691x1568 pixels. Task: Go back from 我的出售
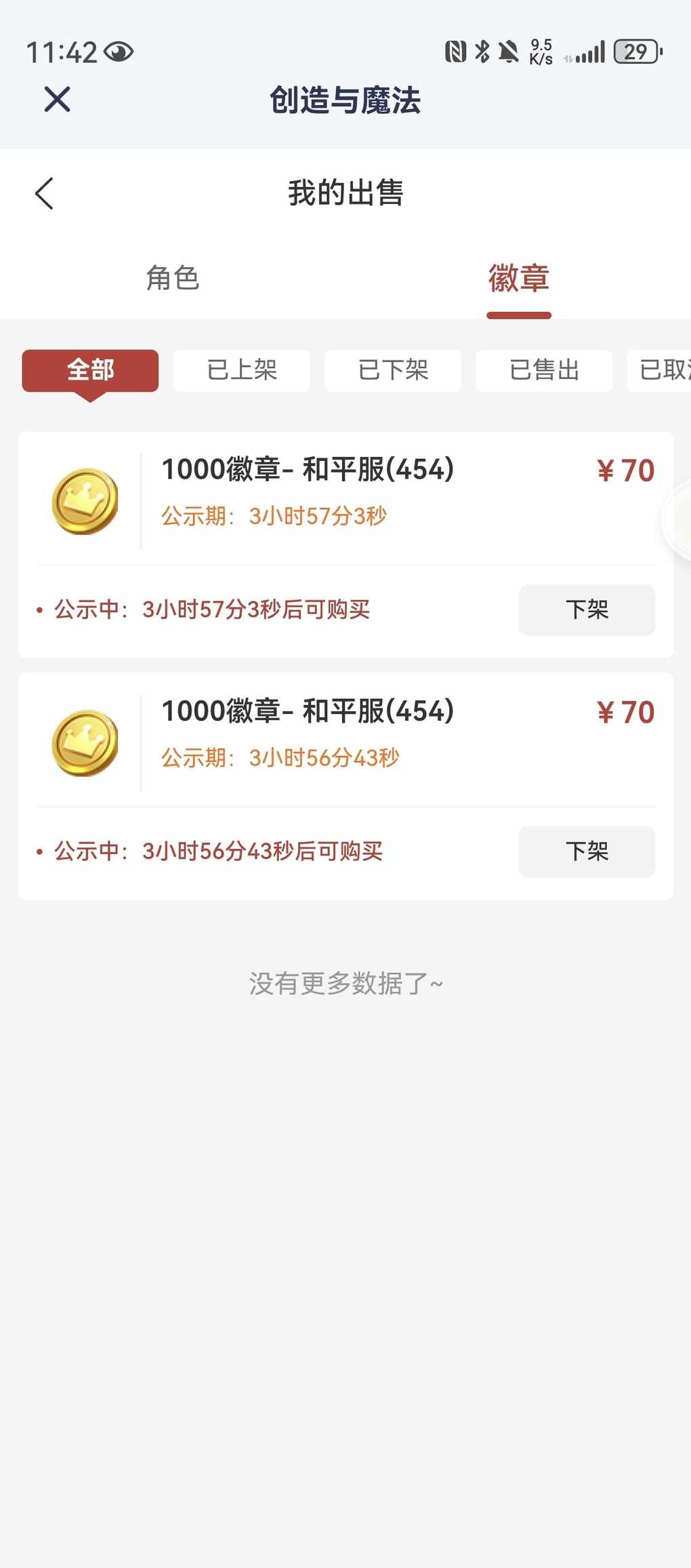tap(45, 194)
